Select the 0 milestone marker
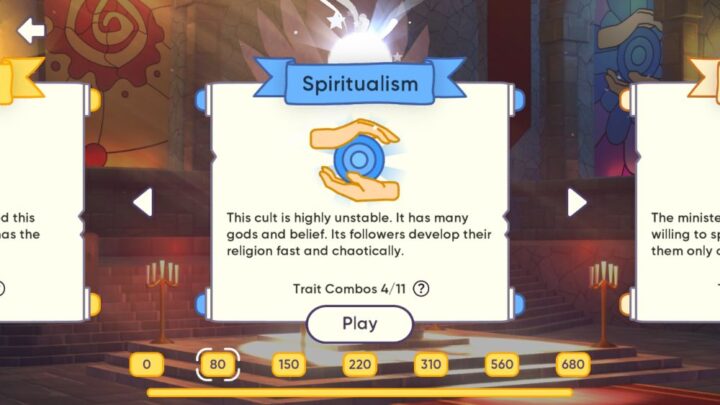Viewport: 720px width, 405px height. (147, 365)
